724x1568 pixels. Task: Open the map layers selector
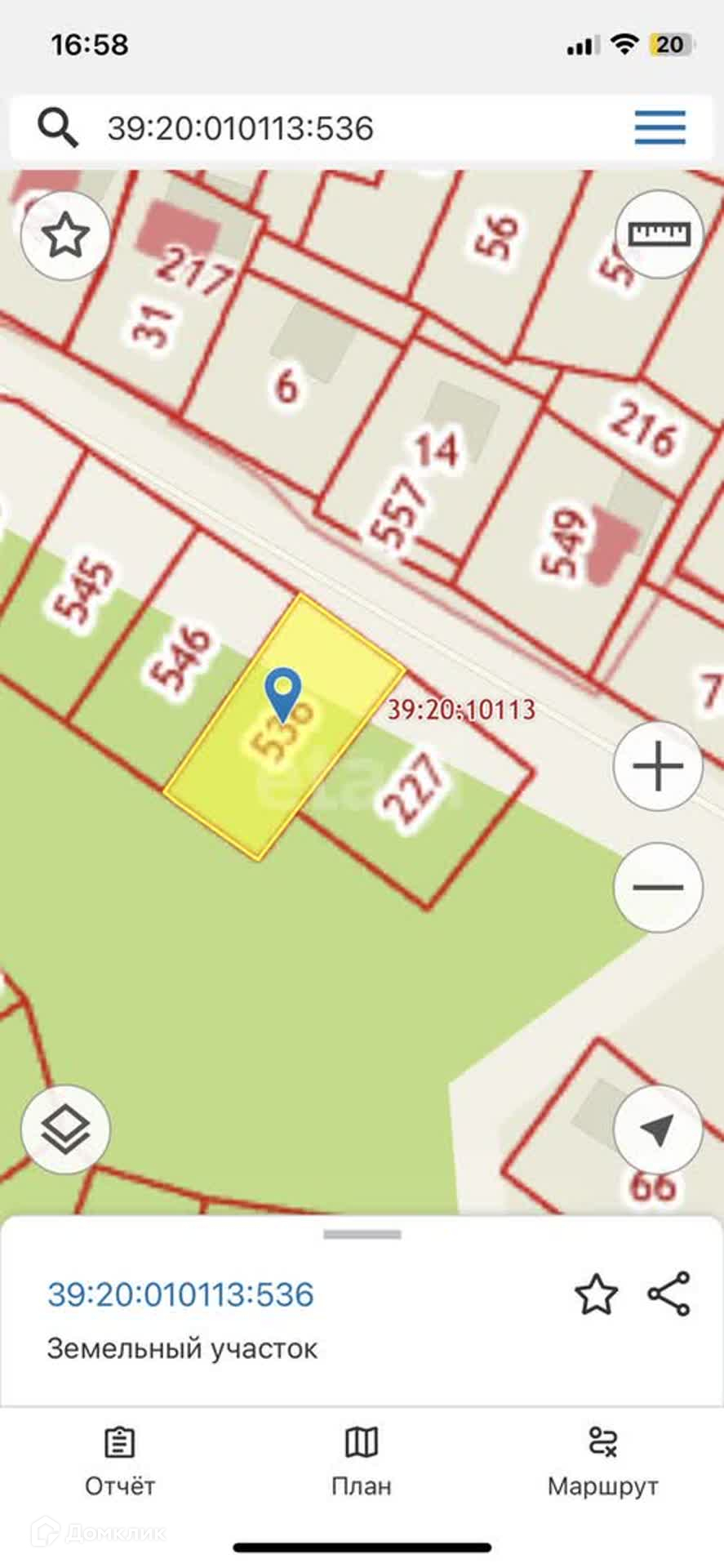coord(65,1129)
